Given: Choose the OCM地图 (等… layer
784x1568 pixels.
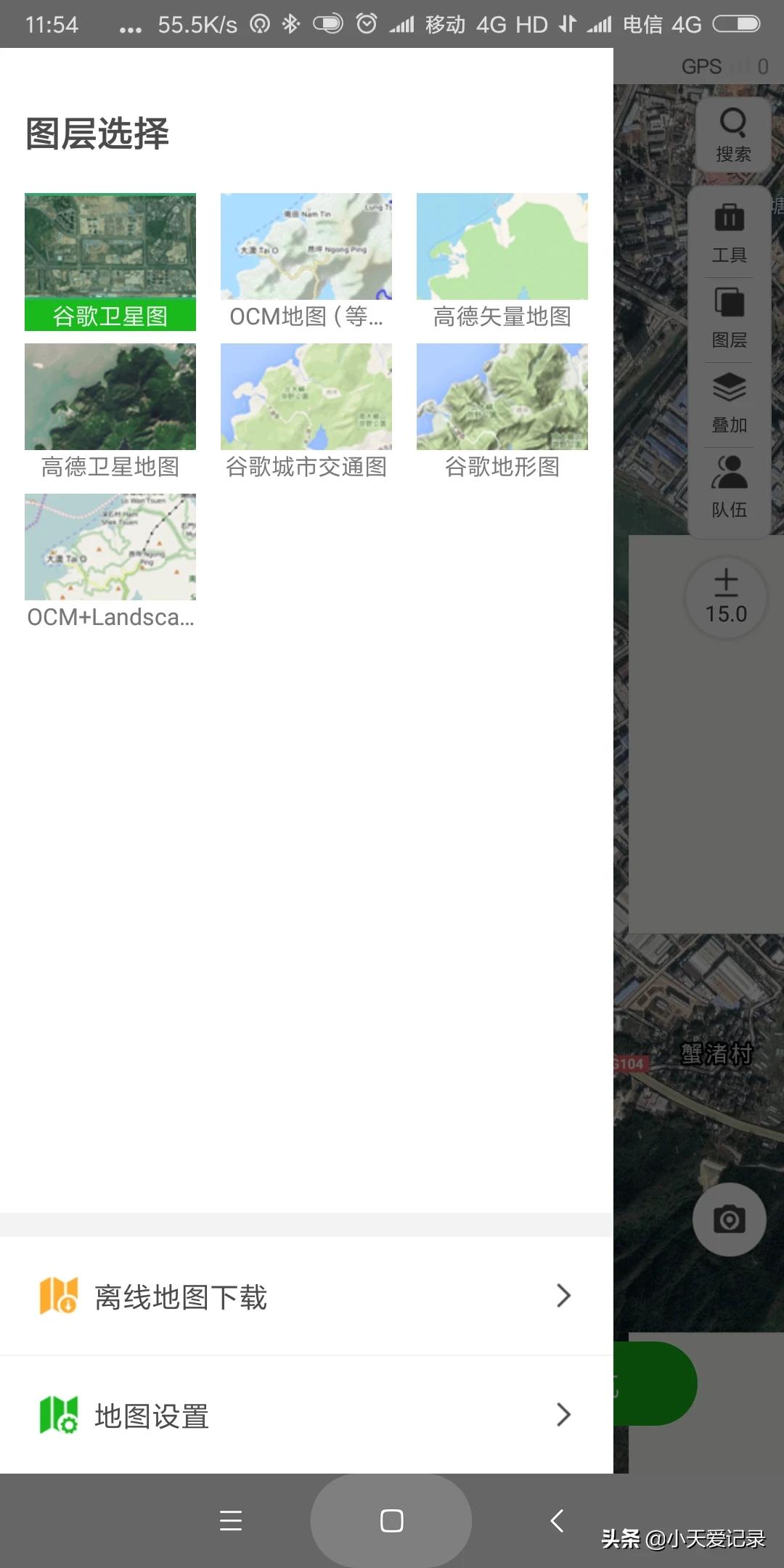Looking at the screenshot, I should coord(306,261).
